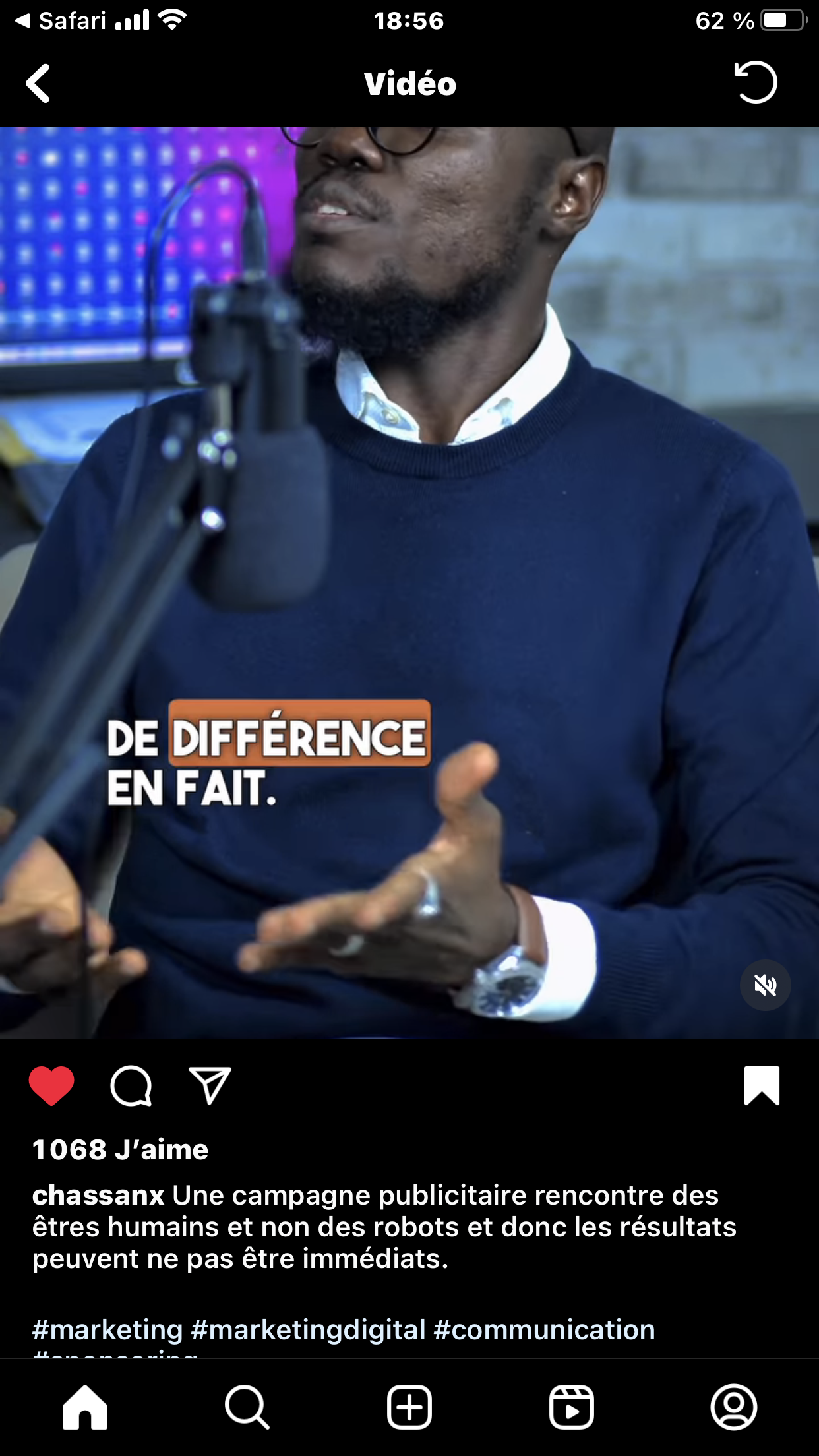Switch to the Reels tab
Image resolution: width=819 pixels, height=1456 pixels.
click(x=572, y=1407)
